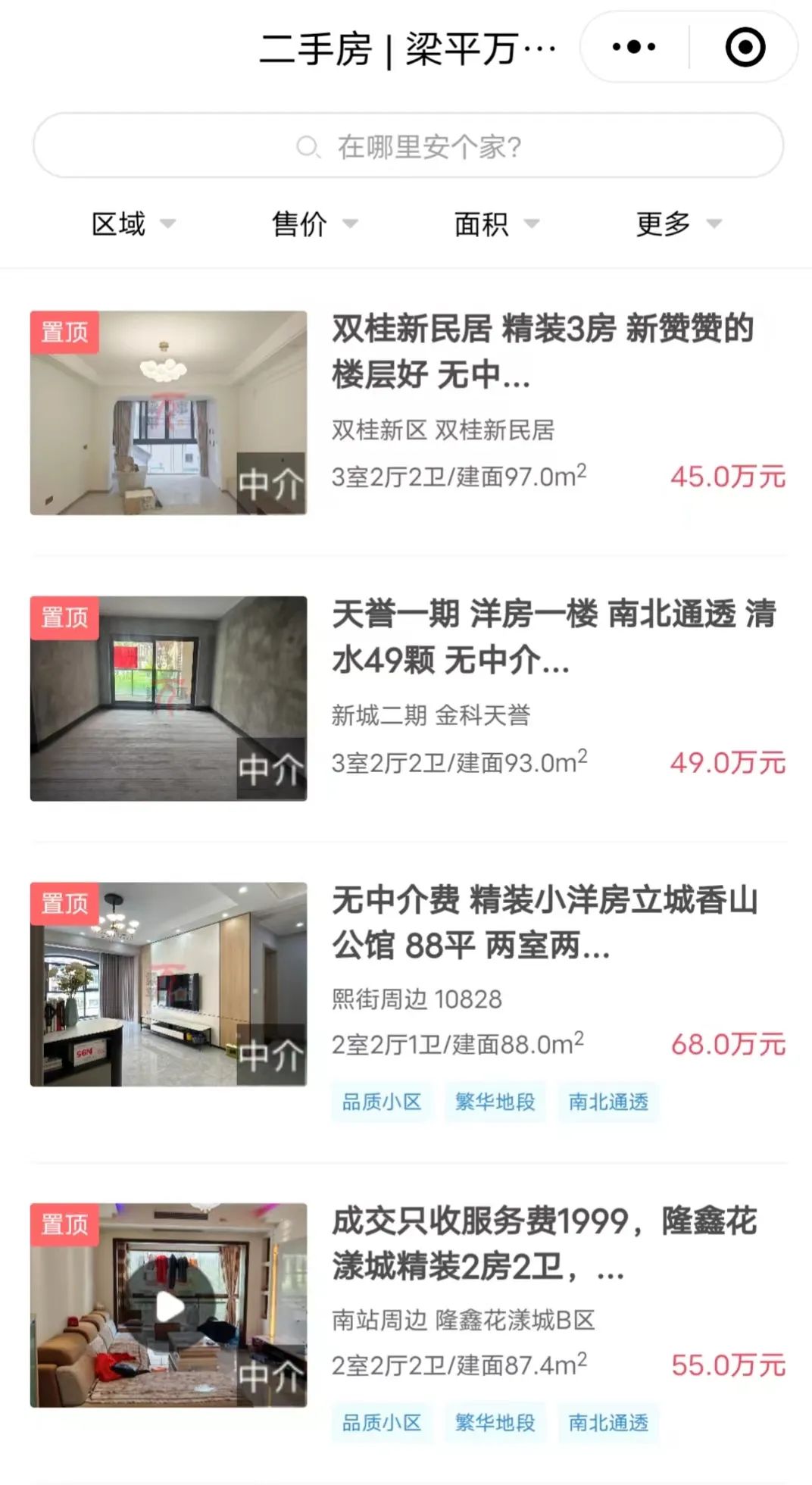Tap the 在哪里安个家 search box
This screenshot has width=812, height=1485.
coord(408,145)
